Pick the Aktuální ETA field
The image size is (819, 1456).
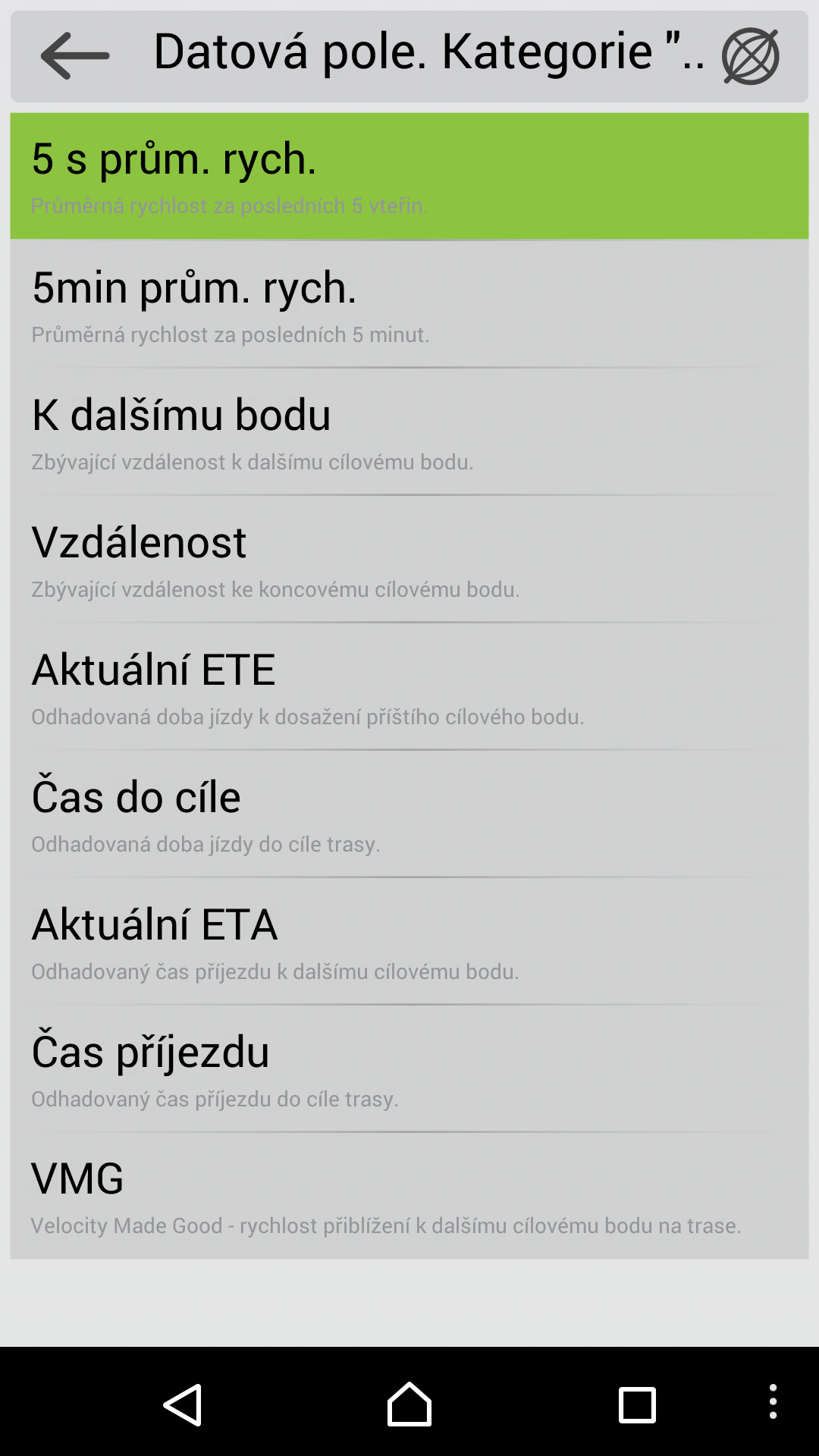pyautogui.click(x=409, y=941)
